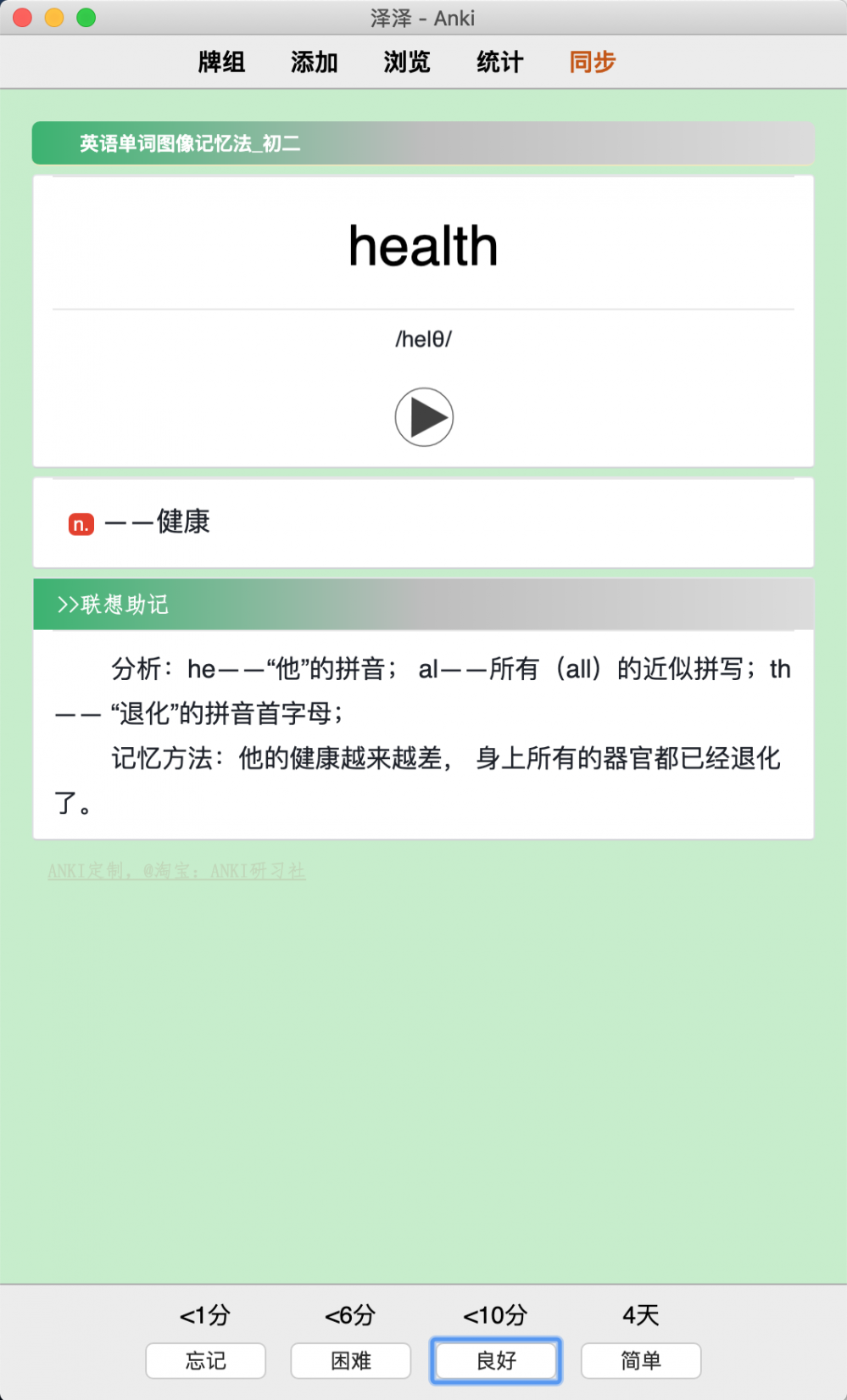The height and width of the screenshot is (1400, 847).
Task: Open the 添加 add card window
Action: (x=314, y=62)
